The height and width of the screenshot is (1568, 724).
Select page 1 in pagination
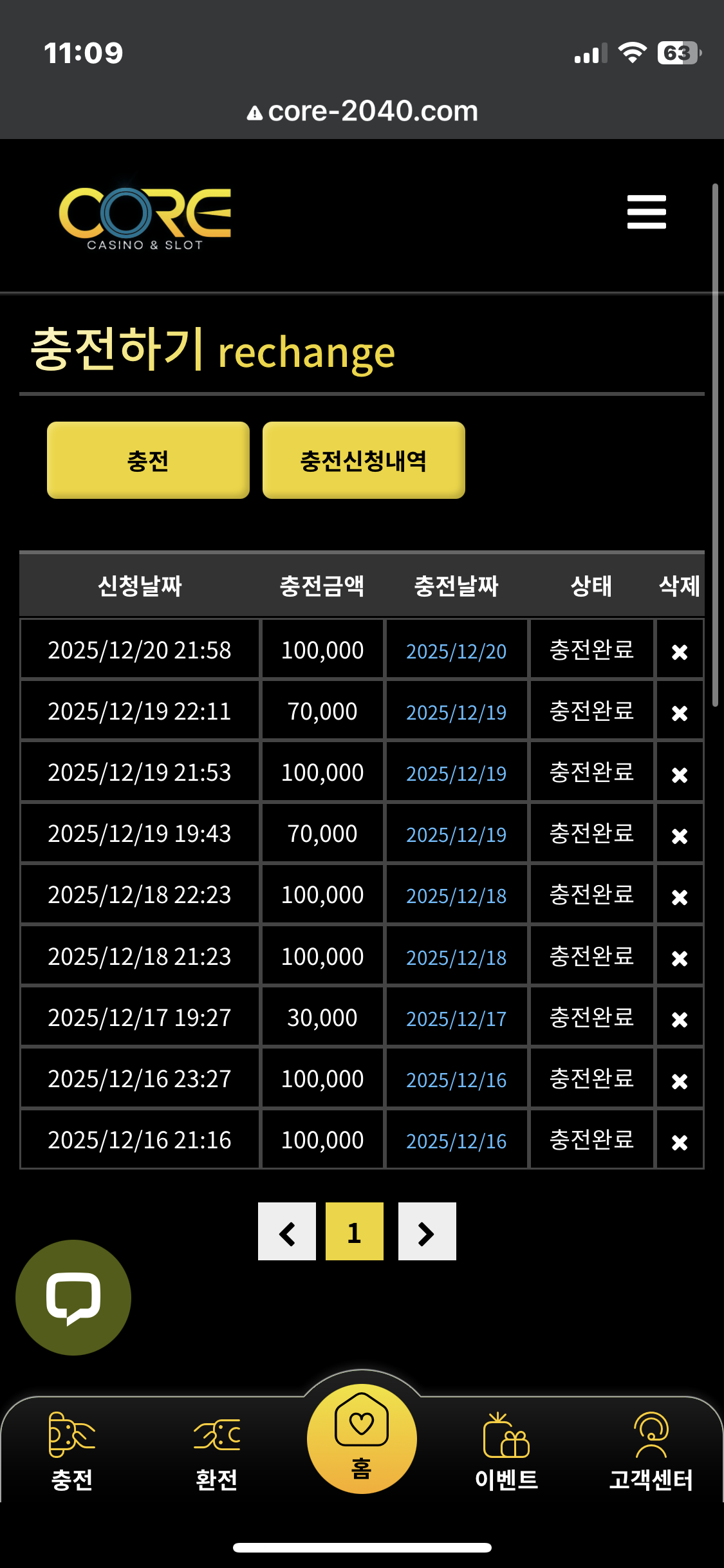355,1231
